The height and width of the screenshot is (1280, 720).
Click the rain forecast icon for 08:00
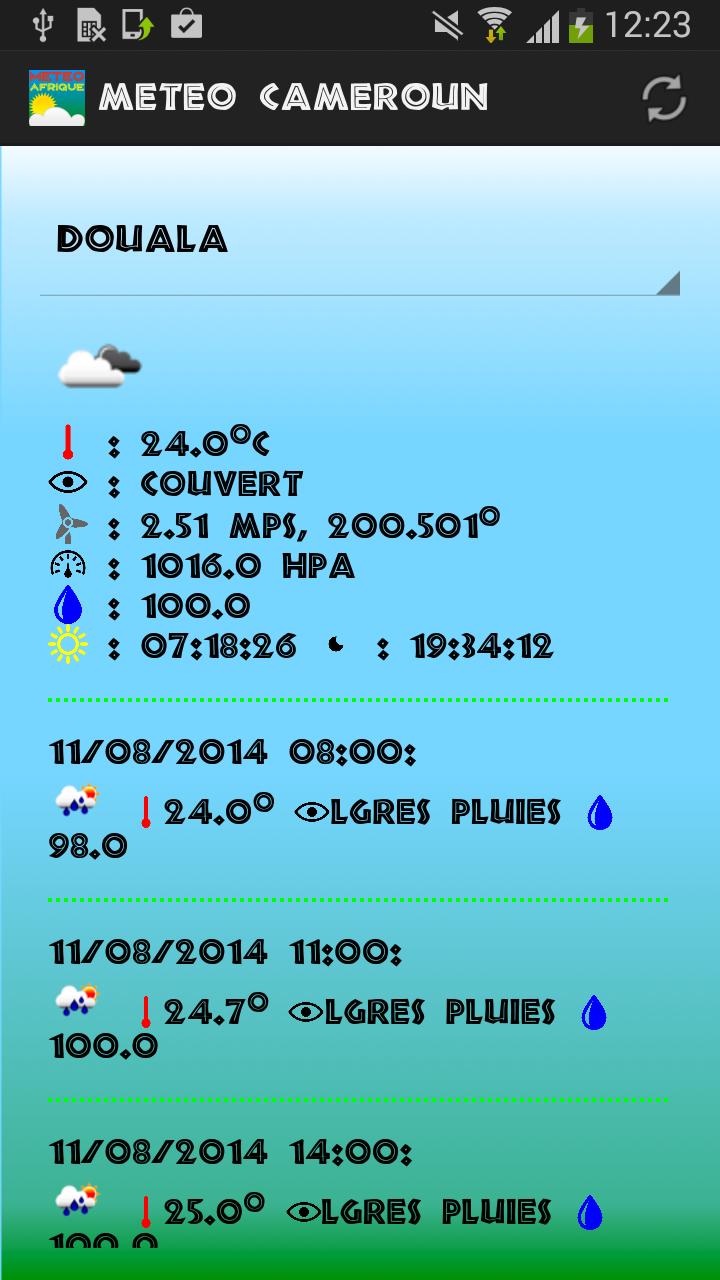click(x=78, y=800)
